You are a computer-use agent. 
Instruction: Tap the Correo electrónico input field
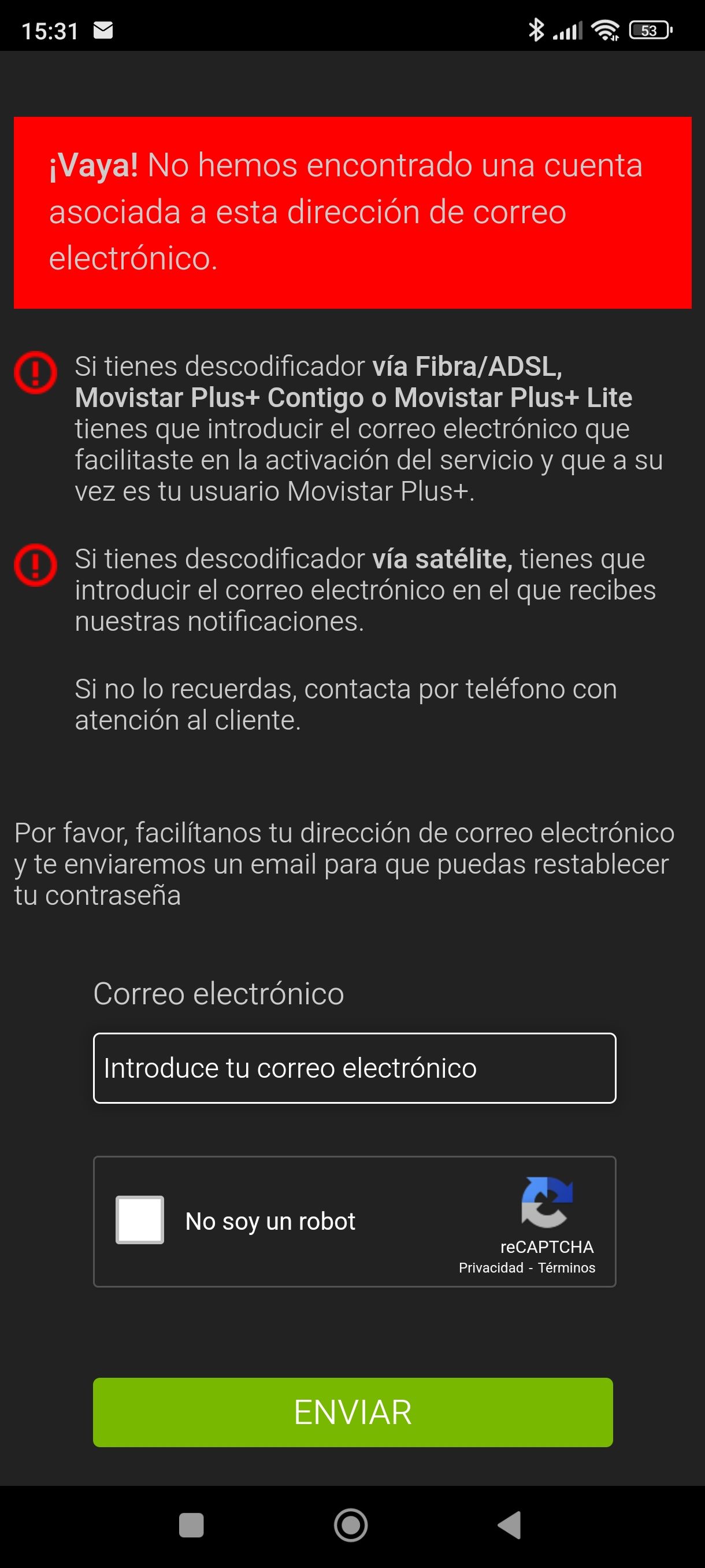(x=354, y=1068)
